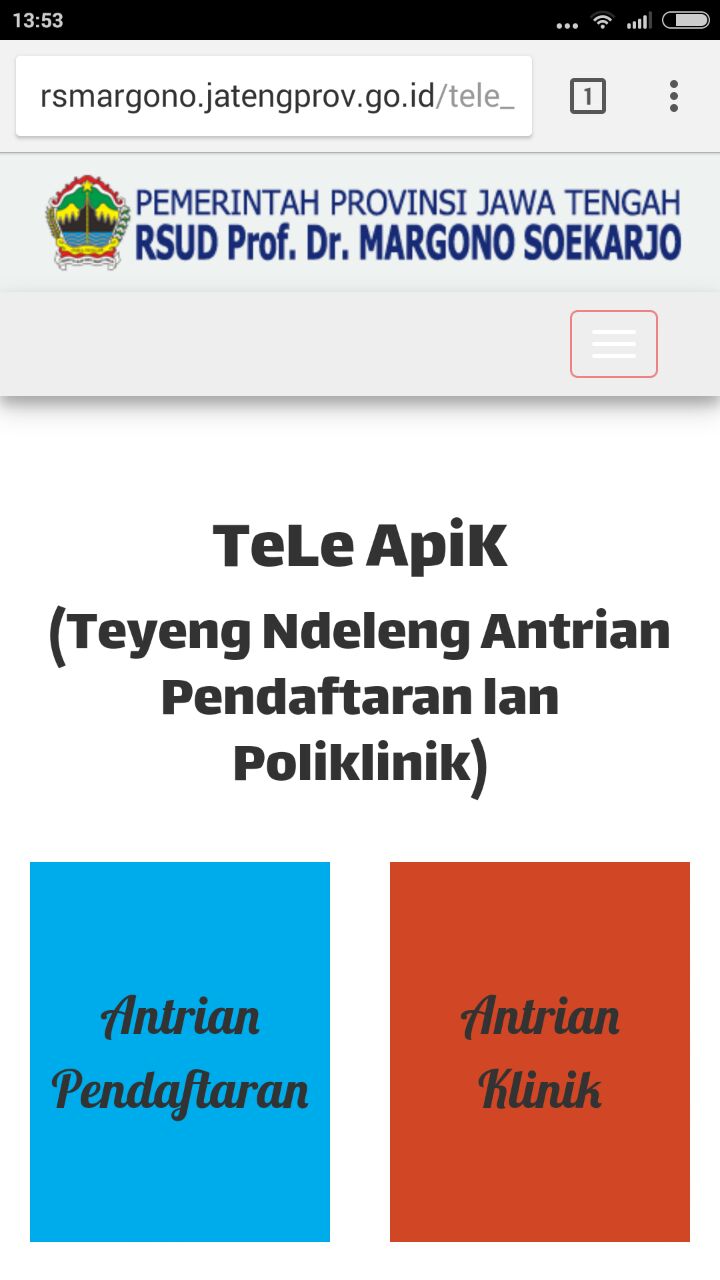Open the browser tab switcher

(588, 96)
